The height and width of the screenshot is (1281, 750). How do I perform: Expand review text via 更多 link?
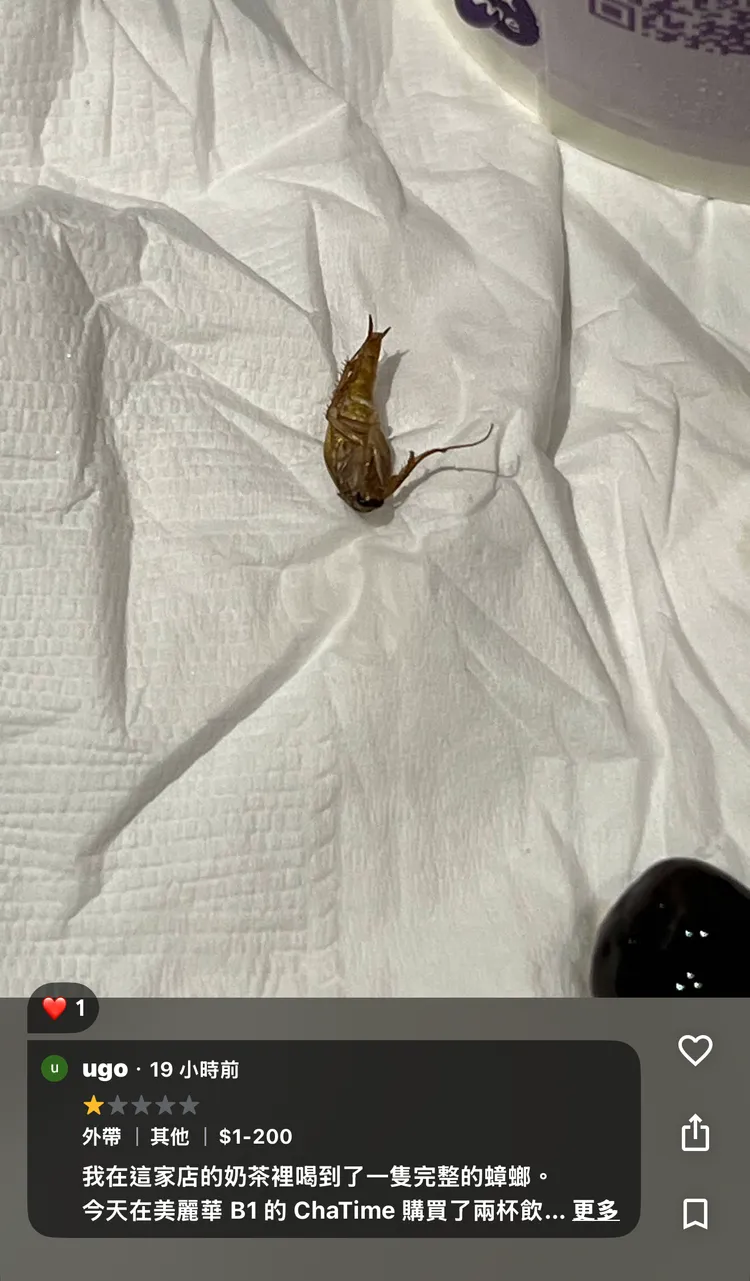tap(595, 1211)
